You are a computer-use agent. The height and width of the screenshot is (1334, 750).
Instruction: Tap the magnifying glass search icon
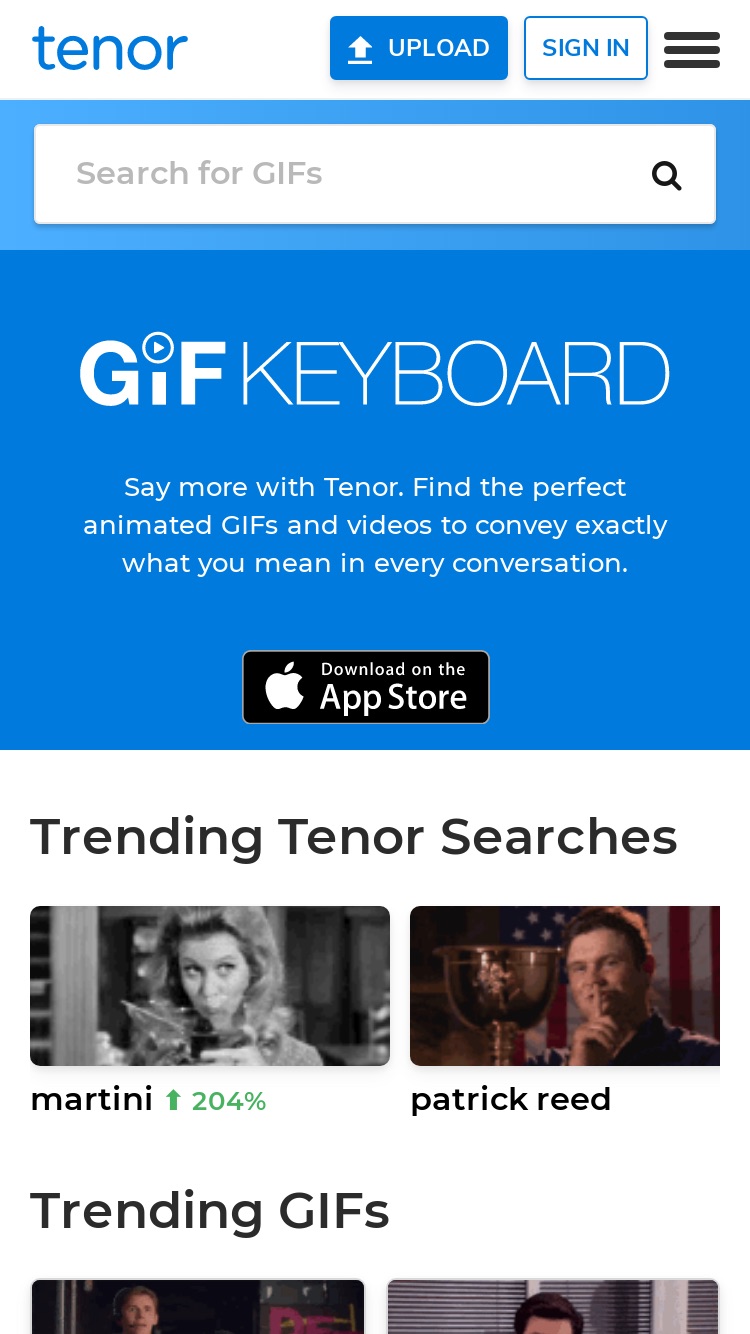(667, 175)
